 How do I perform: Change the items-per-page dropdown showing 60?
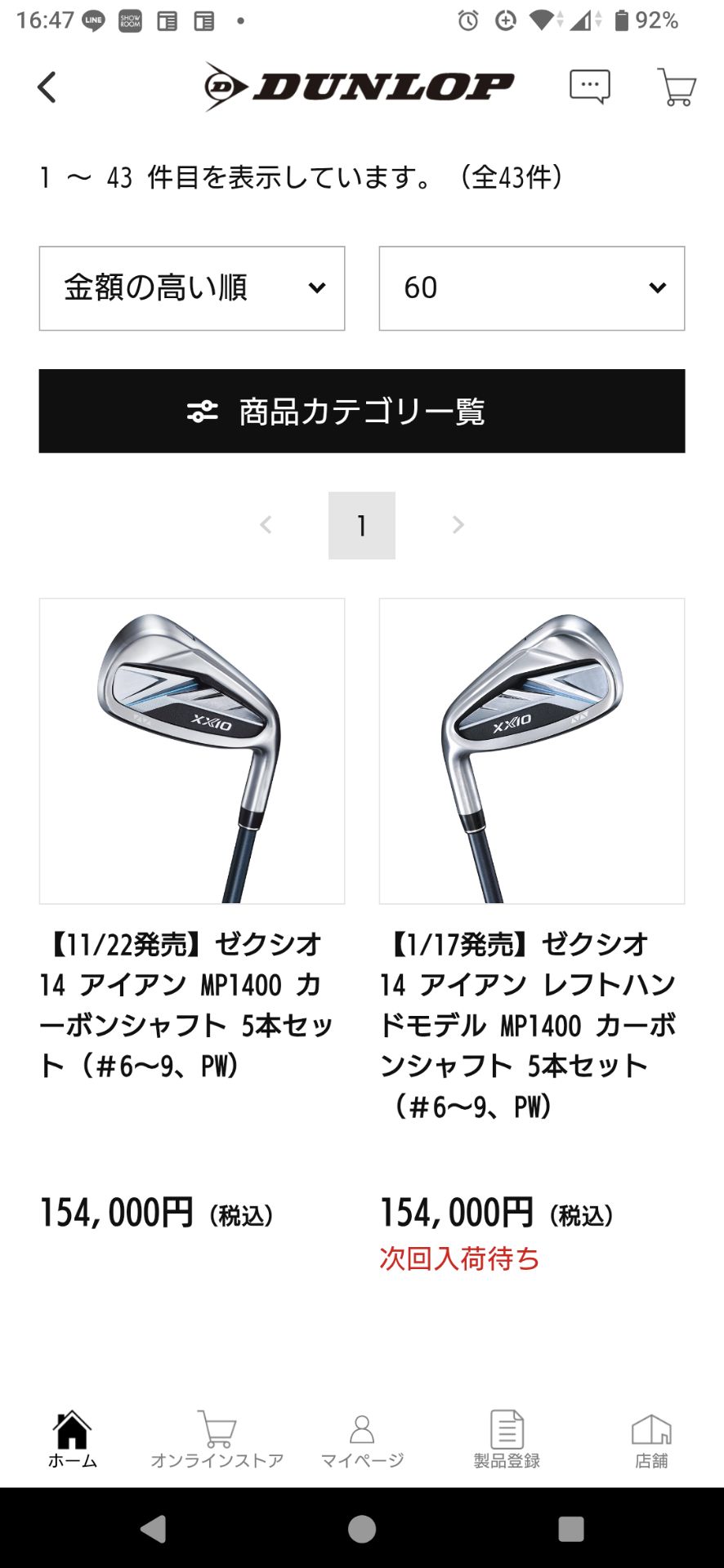(x=531, y=288)
